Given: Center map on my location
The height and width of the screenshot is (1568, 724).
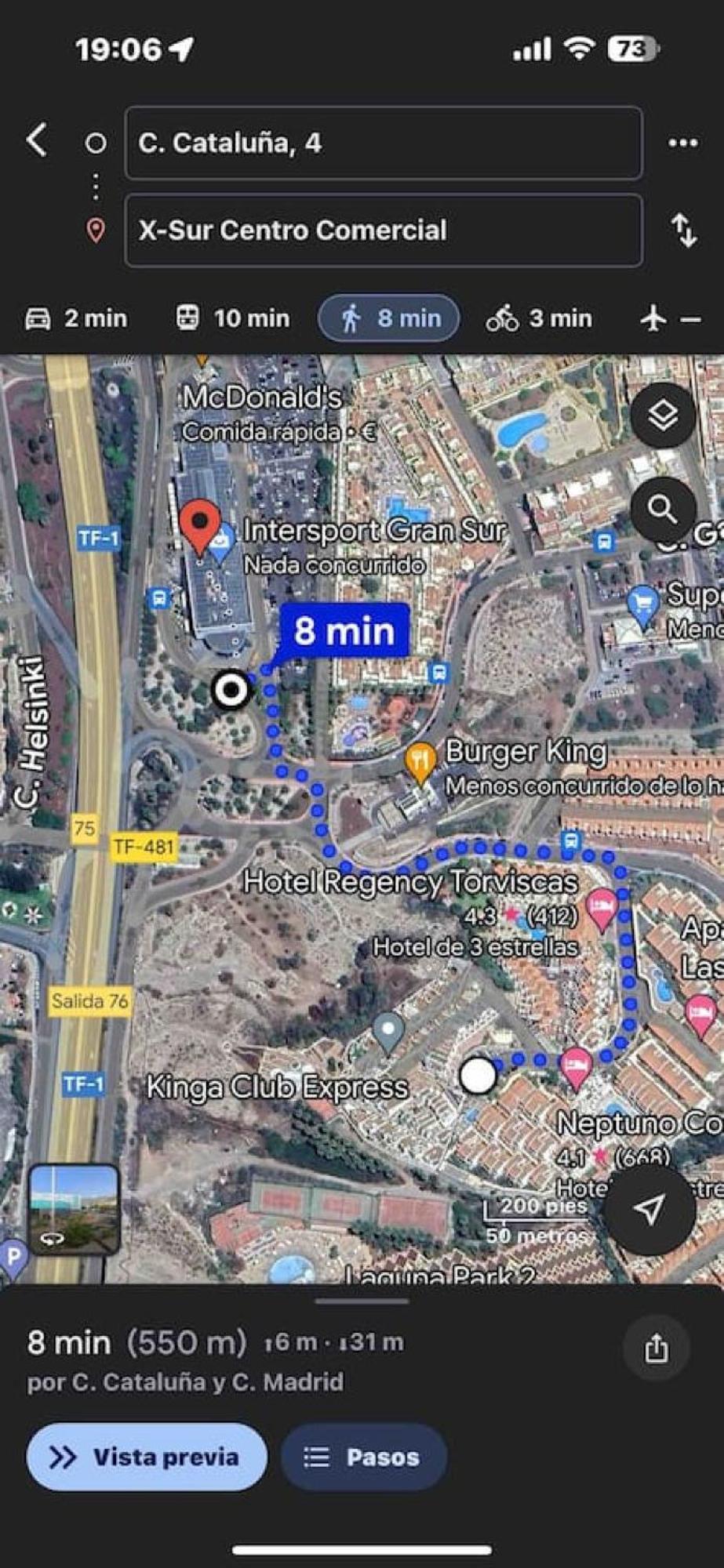Looking at the screenshot, I should click(649, 1210).
